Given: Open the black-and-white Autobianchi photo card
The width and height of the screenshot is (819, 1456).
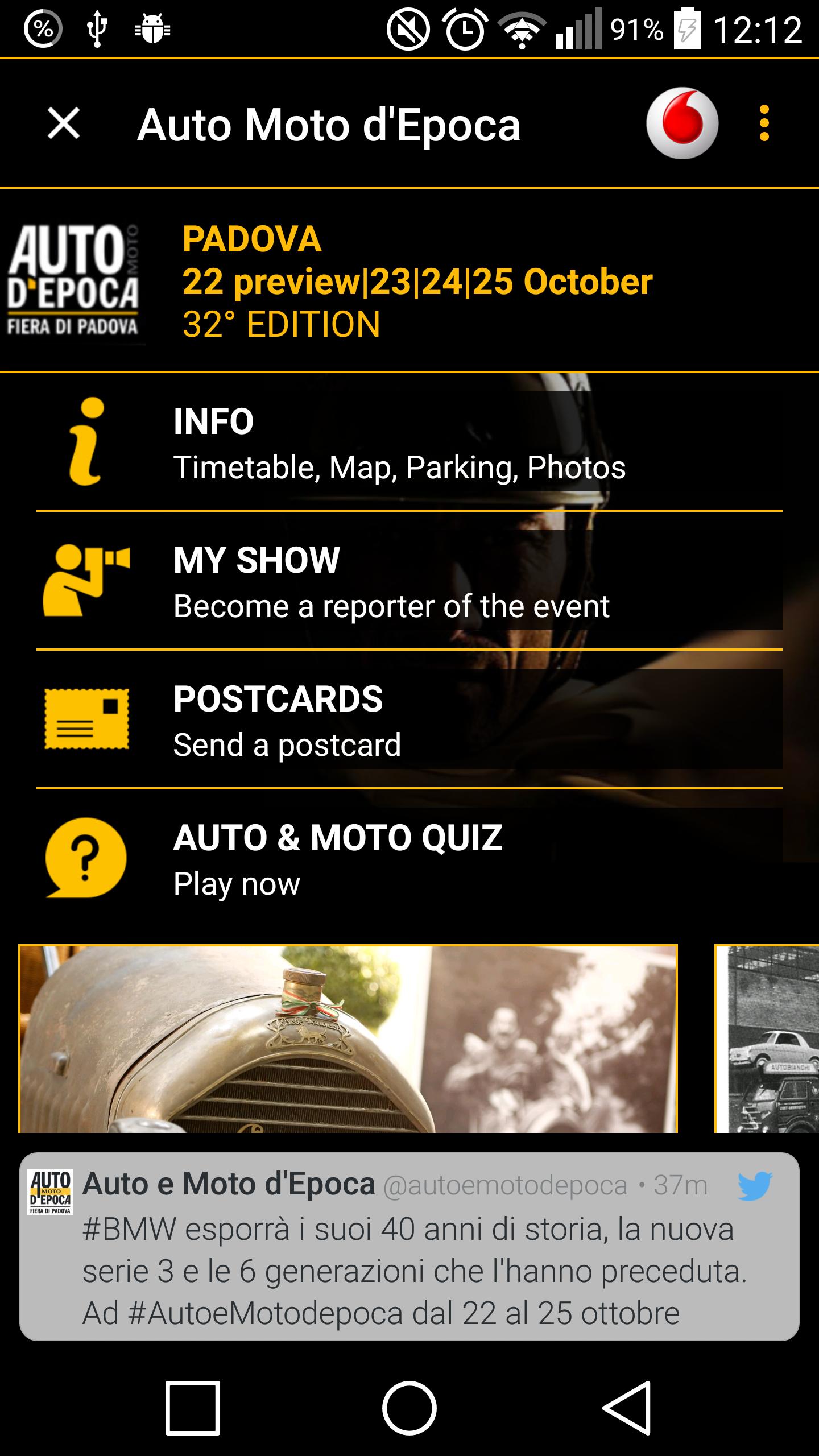Looking at the screenshot, I should pos(768,1039).
